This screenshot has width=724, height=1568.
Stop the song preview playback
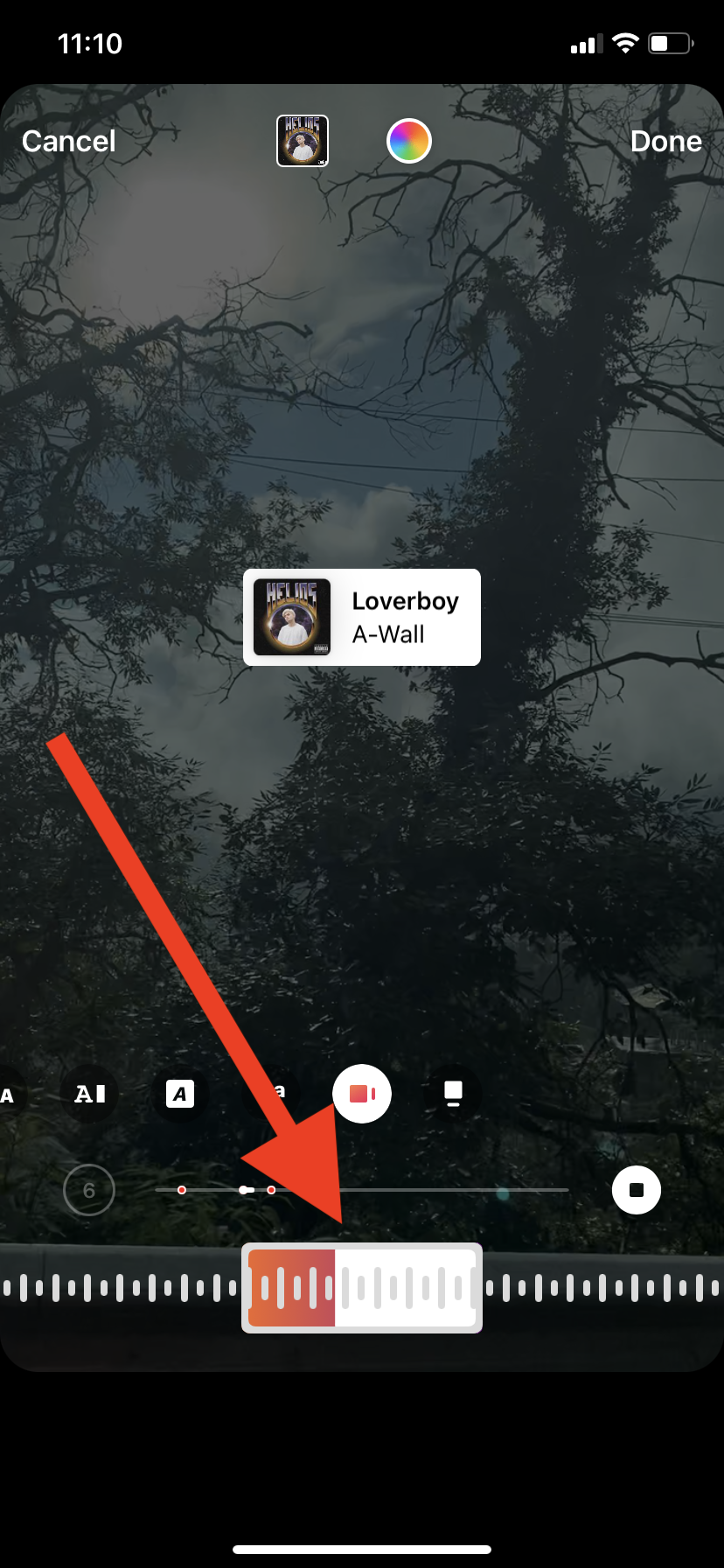point(637,1190)
